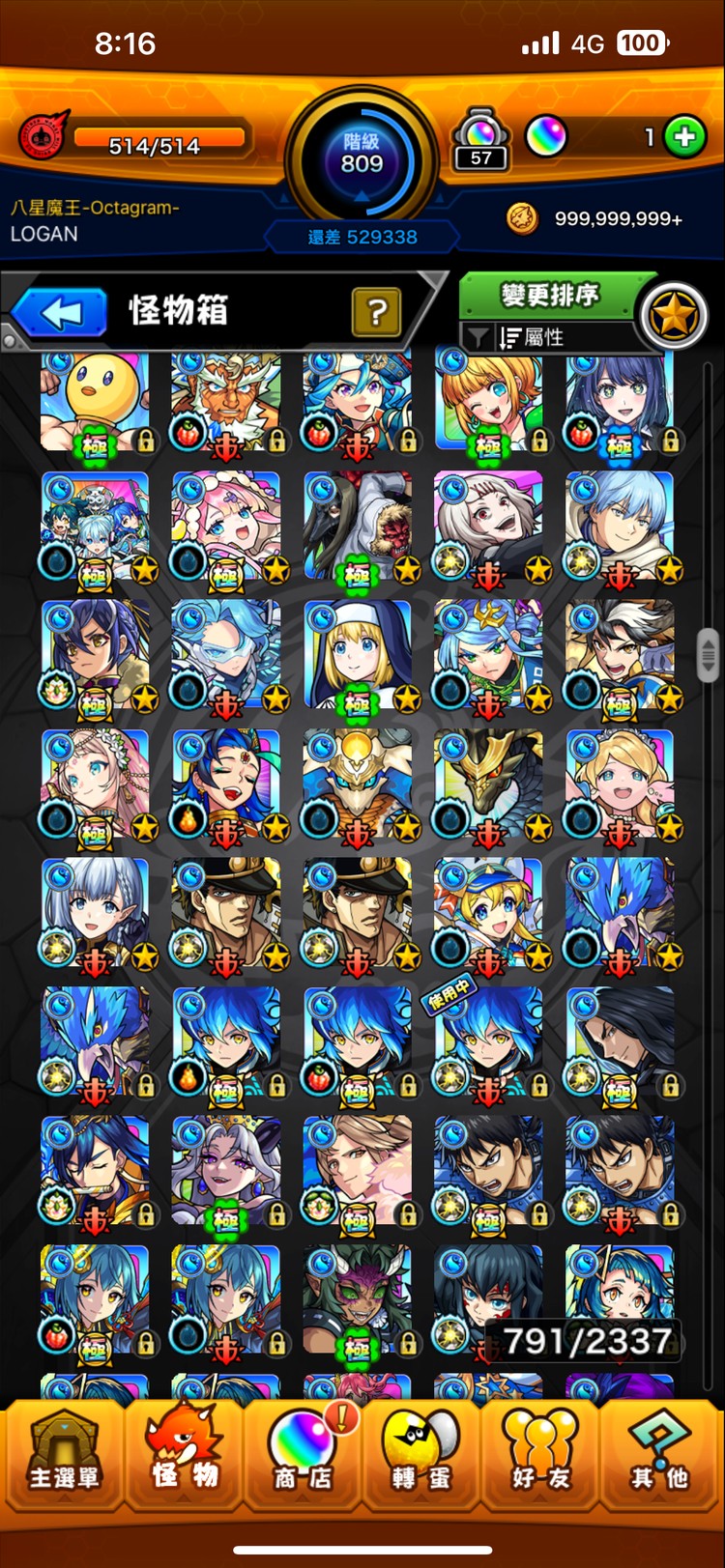Select the yellow chick monster
725x1568 pixels.
click(x=95, y=400)
